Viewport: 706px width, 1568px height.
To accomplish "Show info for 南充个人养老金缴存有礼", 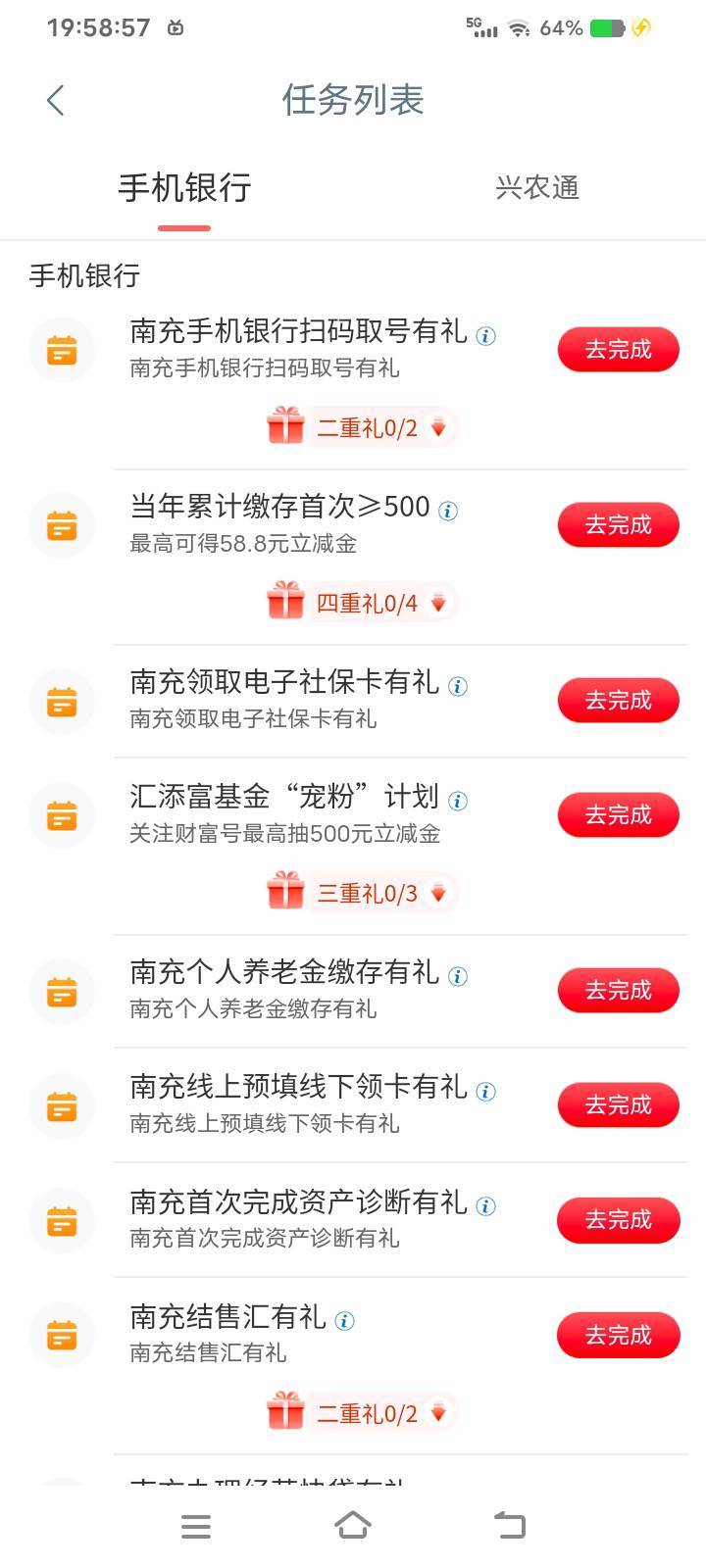I will tap(458, 976).
